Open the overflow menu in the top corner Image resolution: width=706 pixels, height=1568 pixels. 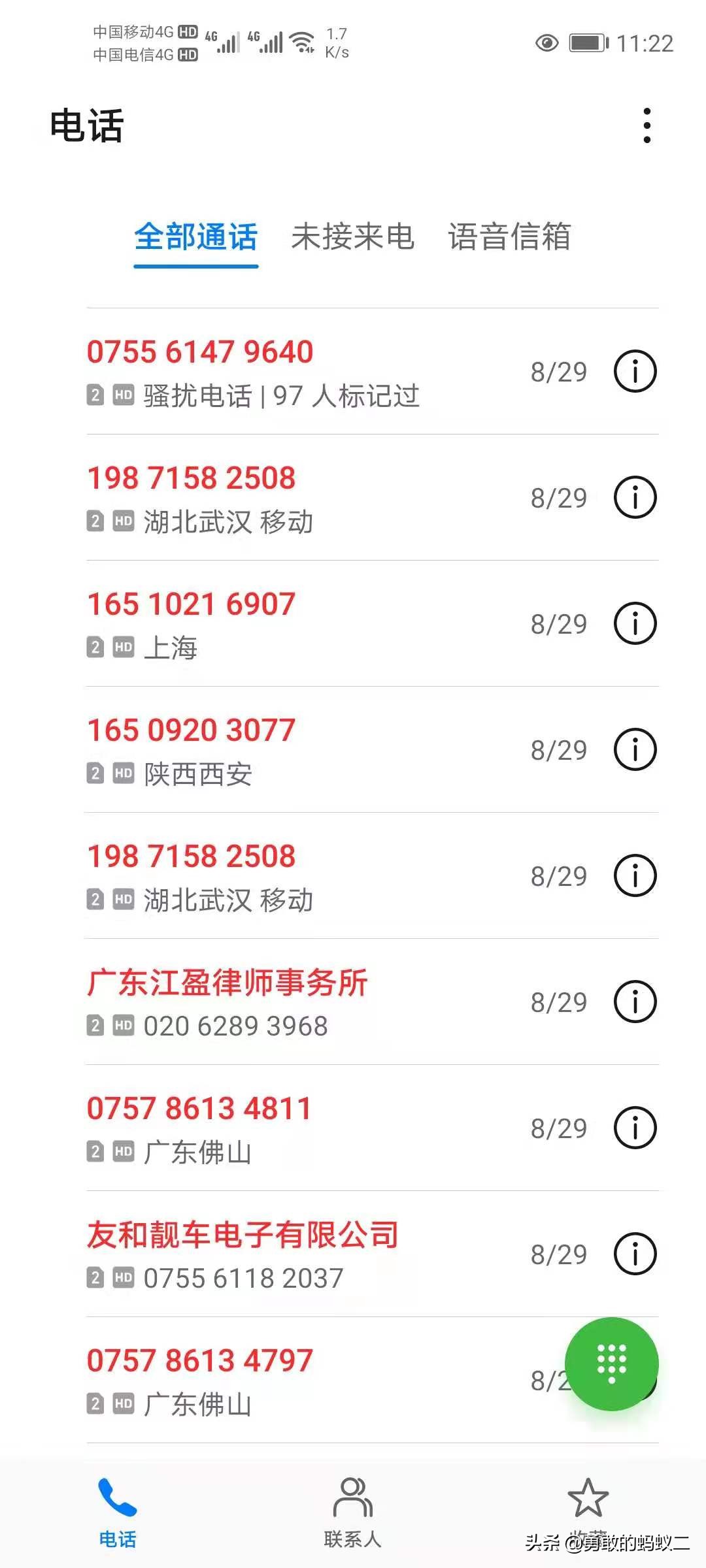click(x=648, y=124)
